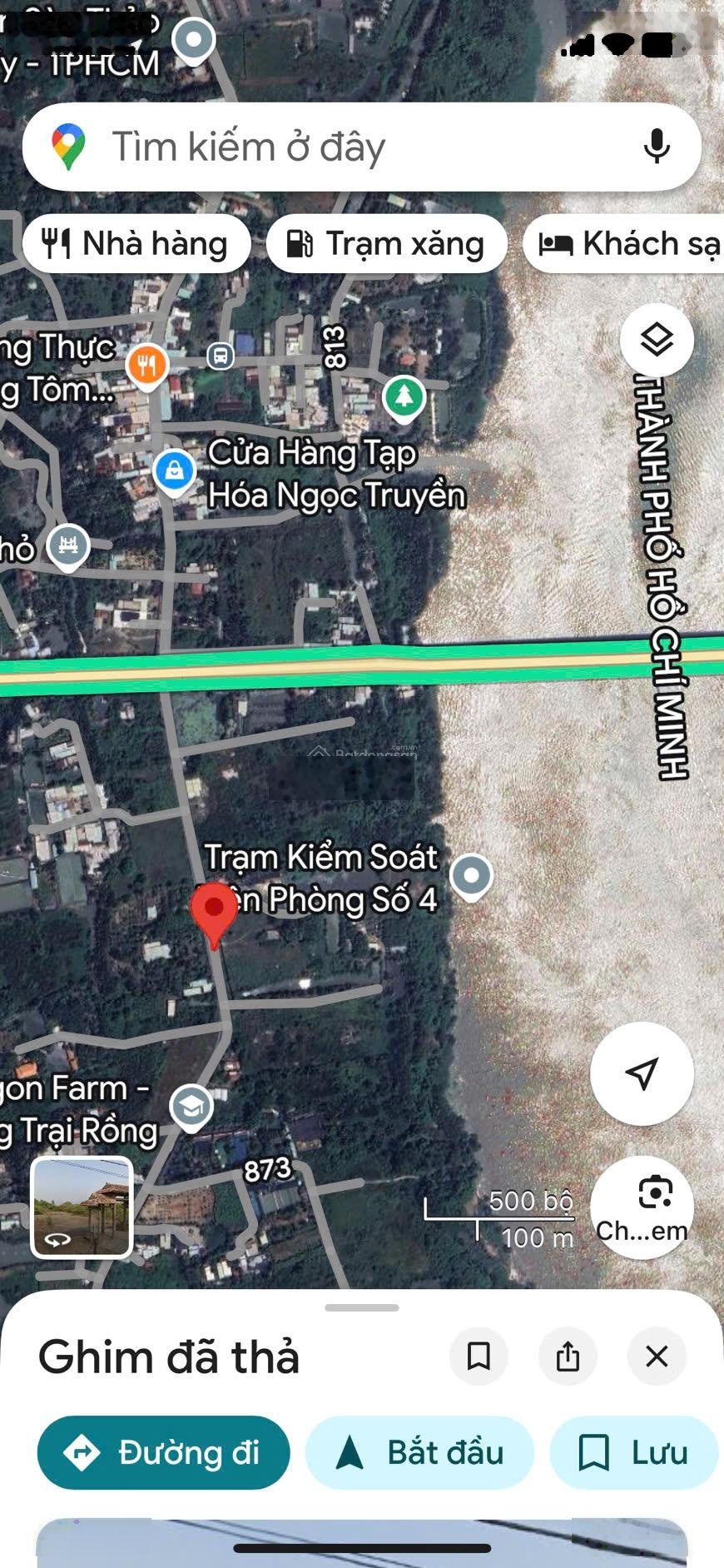
Task: Get directions with Đường đi
Action: point(164,1452)
